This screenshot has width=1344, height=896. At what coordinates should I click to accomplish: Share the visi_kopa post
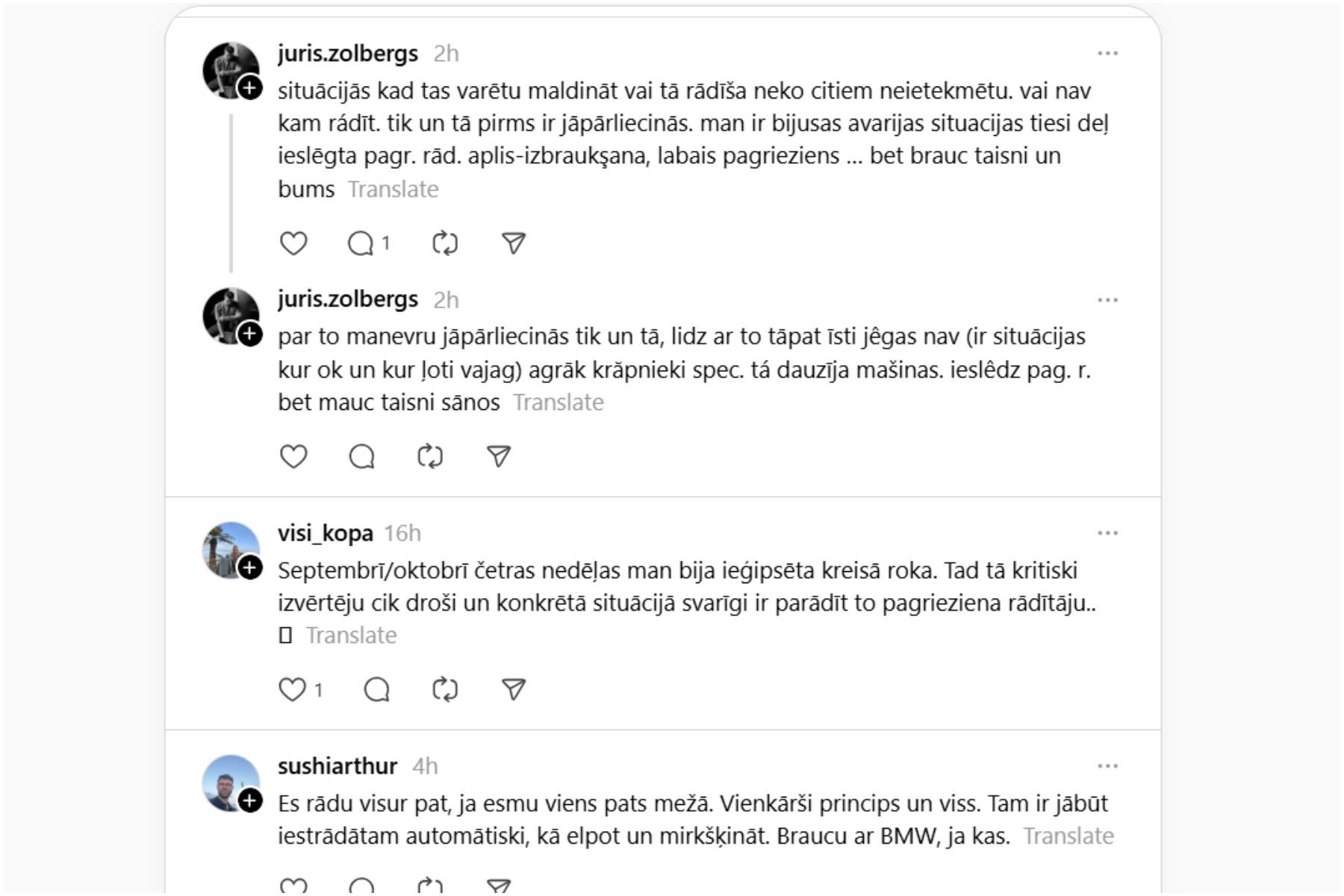click(x=514, y=689)
